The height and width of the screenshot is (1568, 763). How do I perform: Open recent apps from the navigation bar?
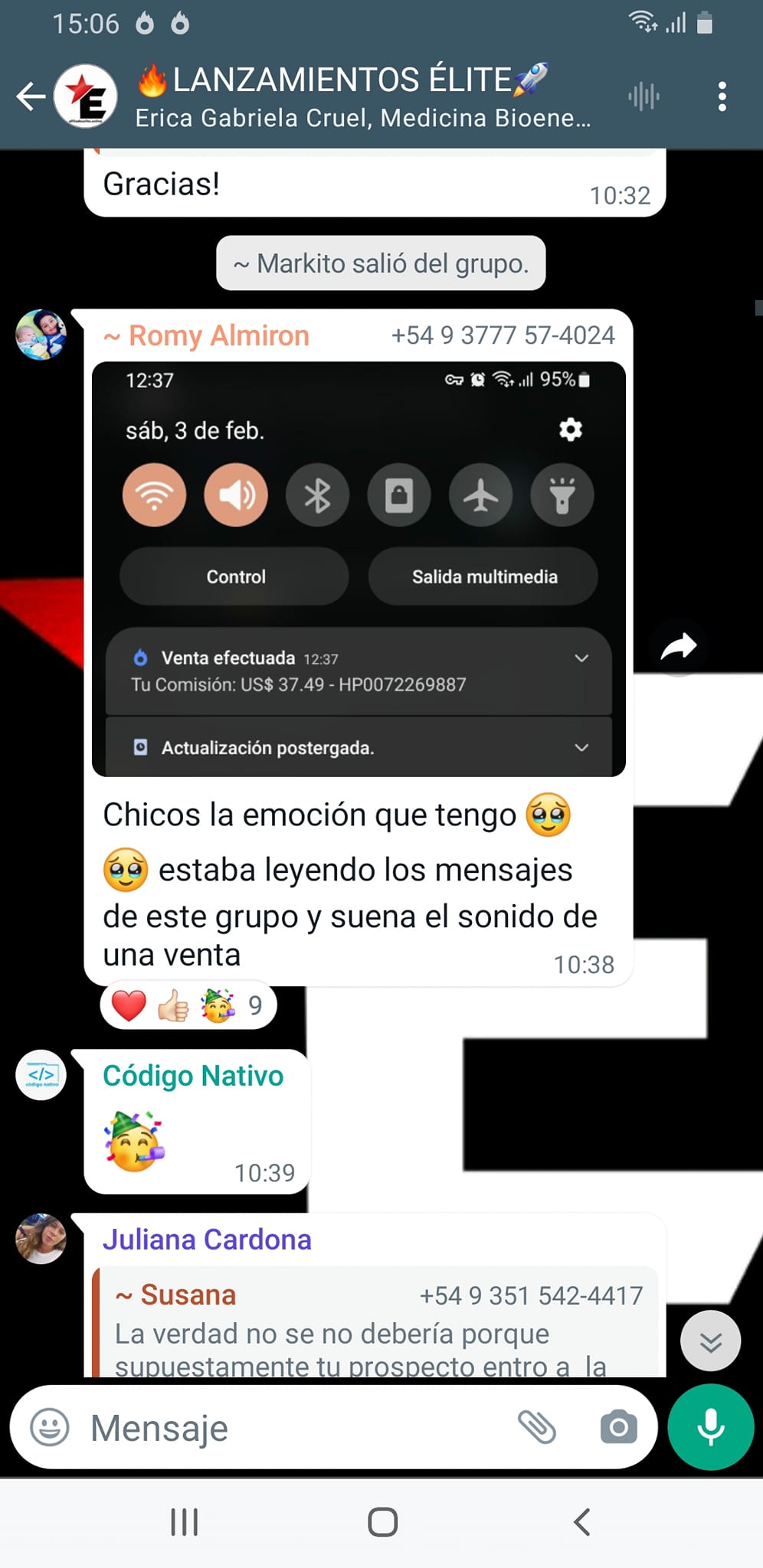coord(185,1522)
